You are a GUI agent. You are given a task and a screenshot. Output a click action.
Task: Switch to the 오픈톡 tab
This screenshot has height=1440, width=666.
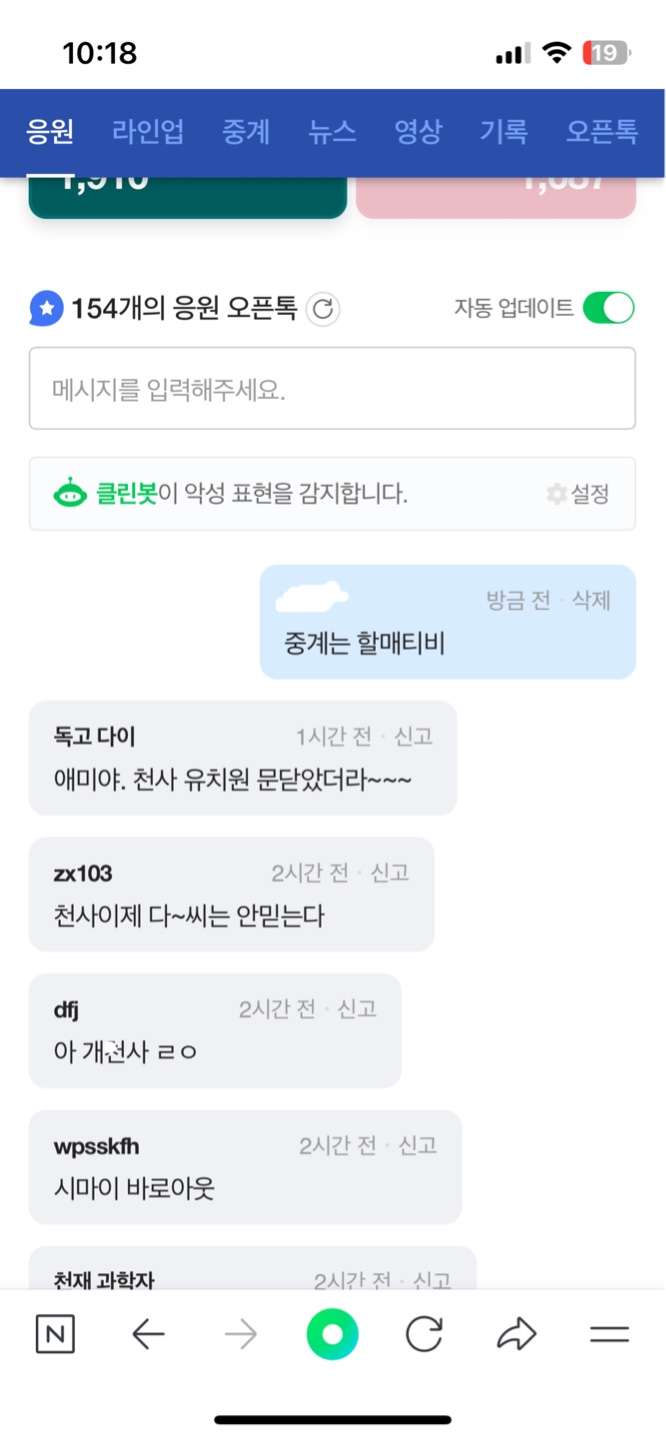pos(601,132)
